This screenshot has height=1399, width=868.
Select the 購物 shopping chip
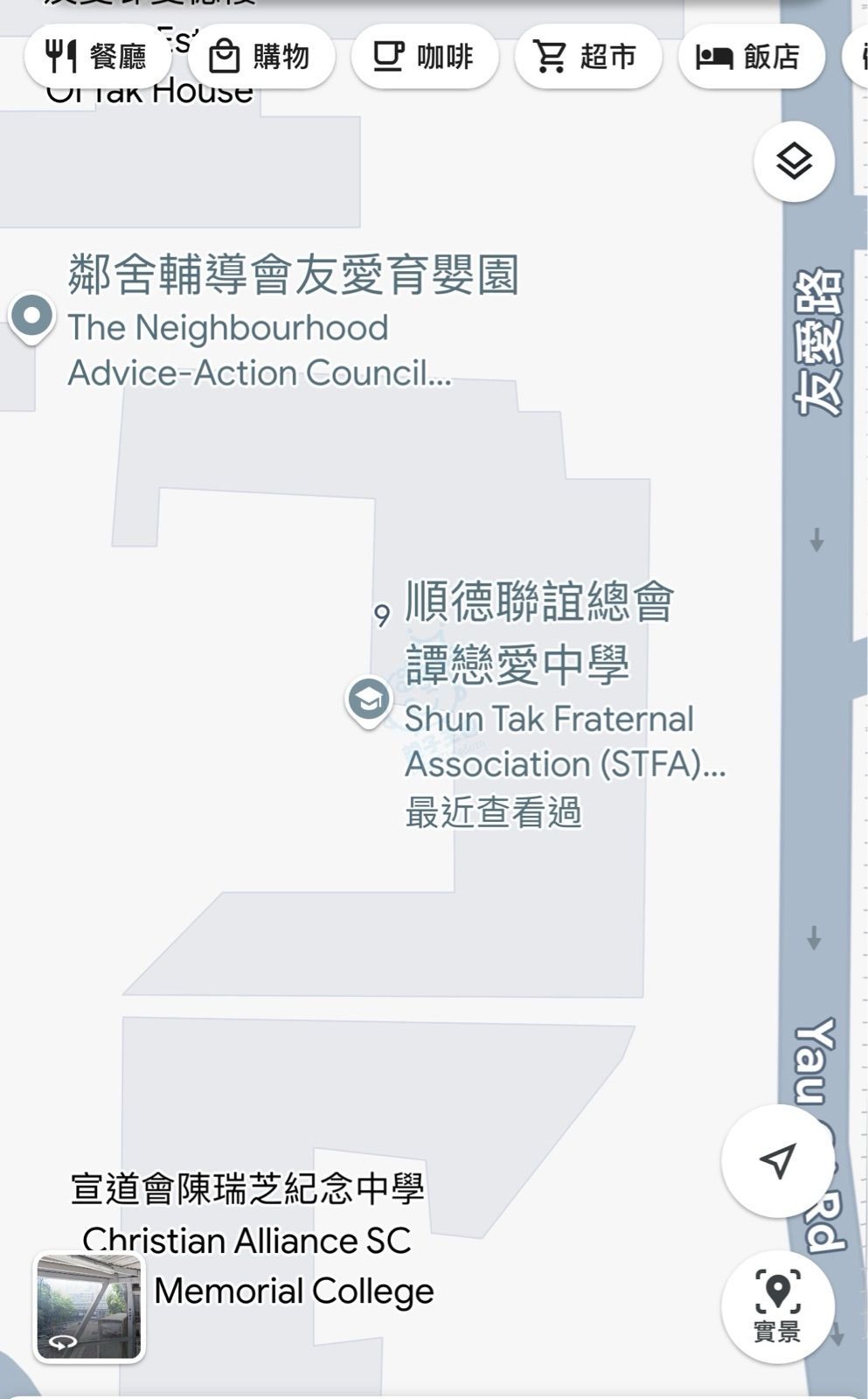(260, 57)
